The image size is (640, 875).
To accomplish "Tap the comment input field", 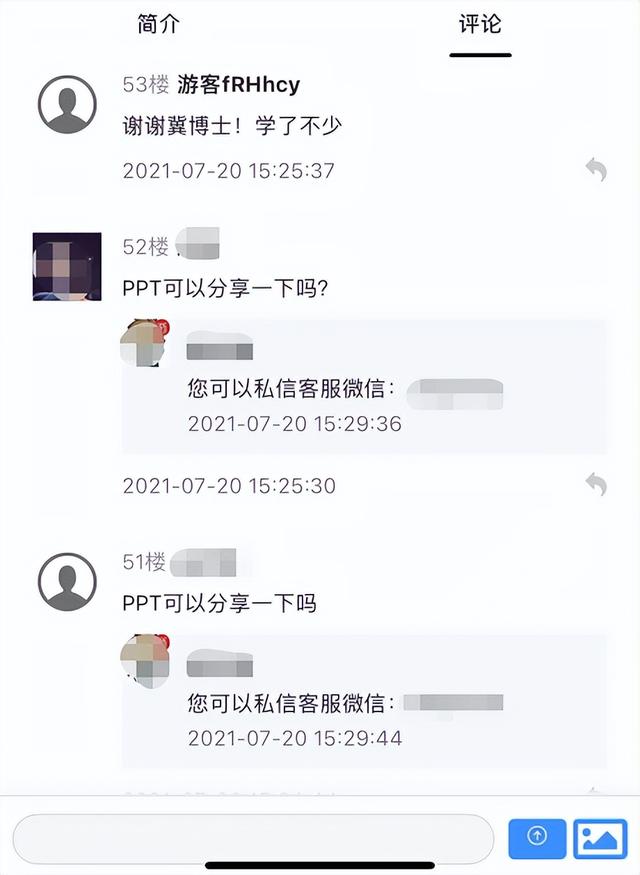I will [x=252, y=838].
